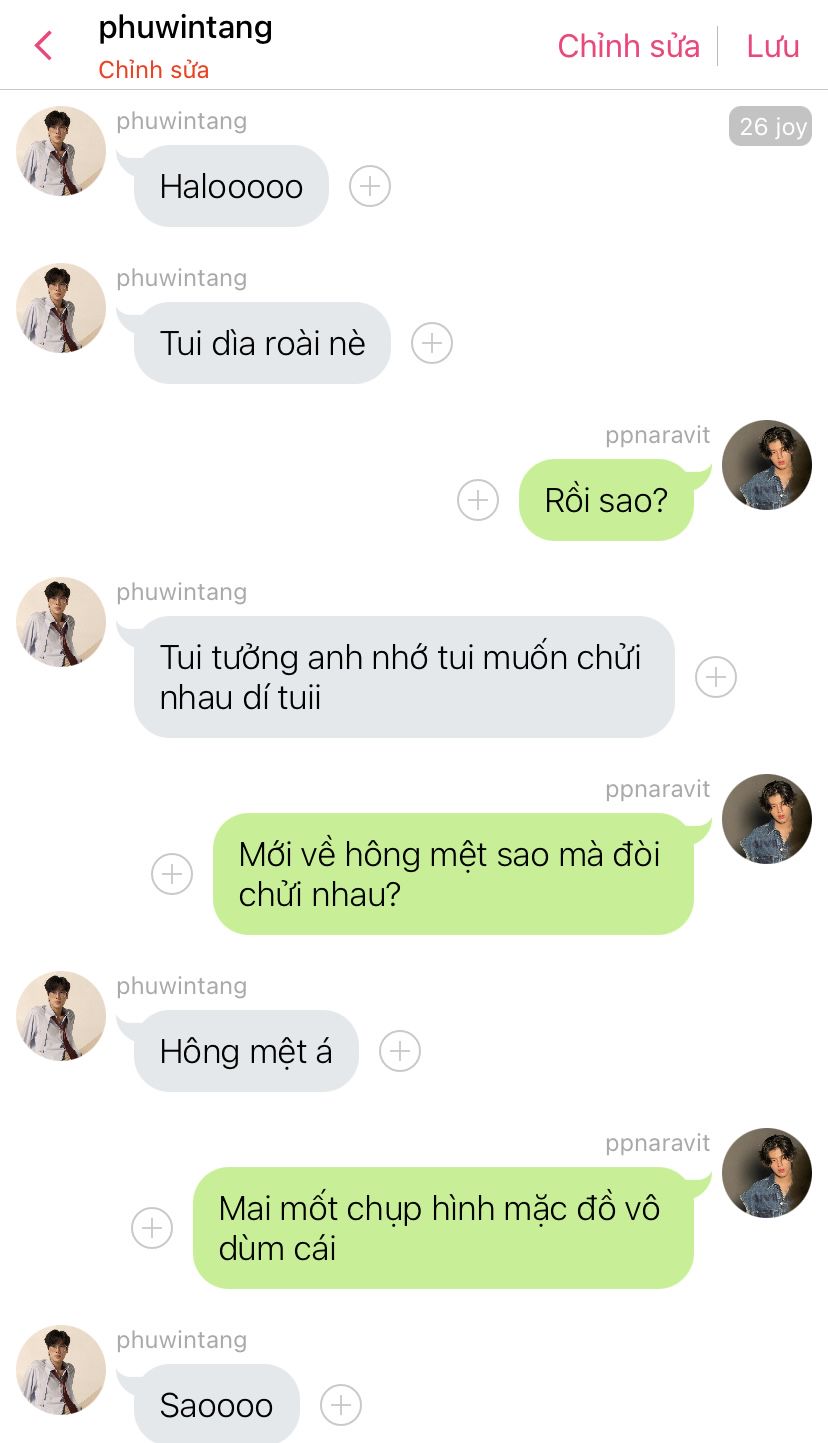Image resolution: width=828 pixels, height=1443 pixels.
Task: Tap the red Chỉnh sửa link under title
Action: pos(153,70)
